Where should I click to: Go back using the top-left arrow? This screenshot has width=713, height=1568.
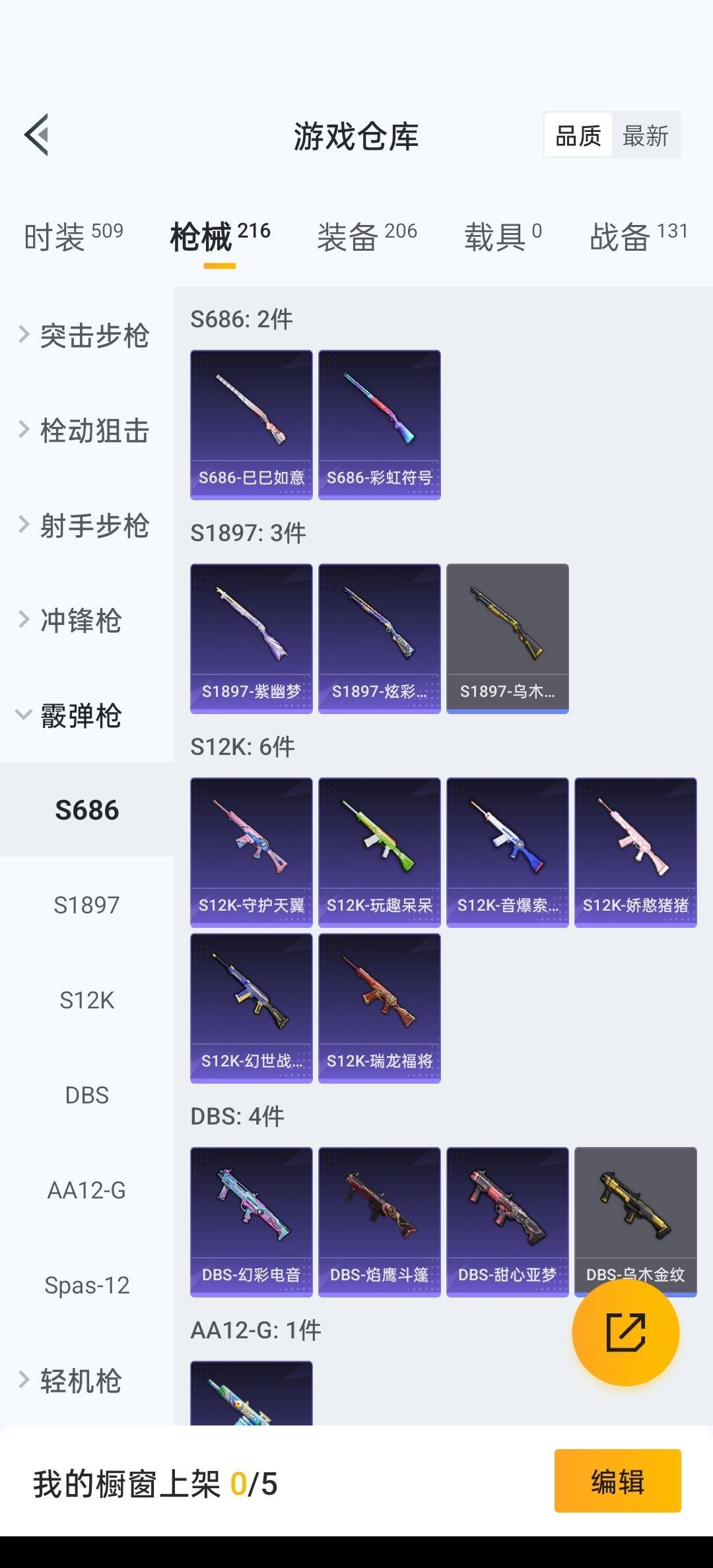click(37, 135)
